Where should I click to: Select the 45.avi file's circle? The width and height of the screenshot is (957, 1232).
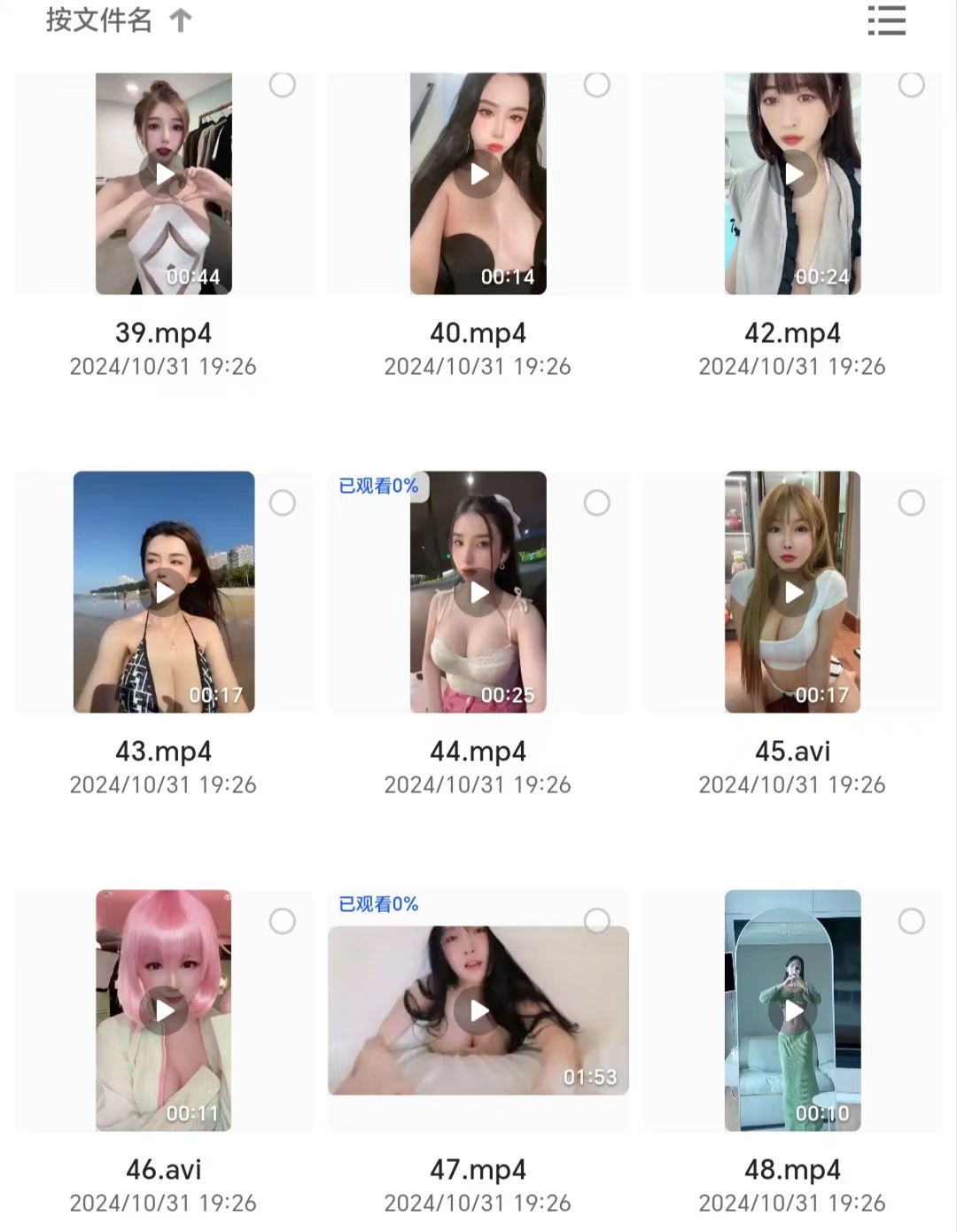point(912,503)
